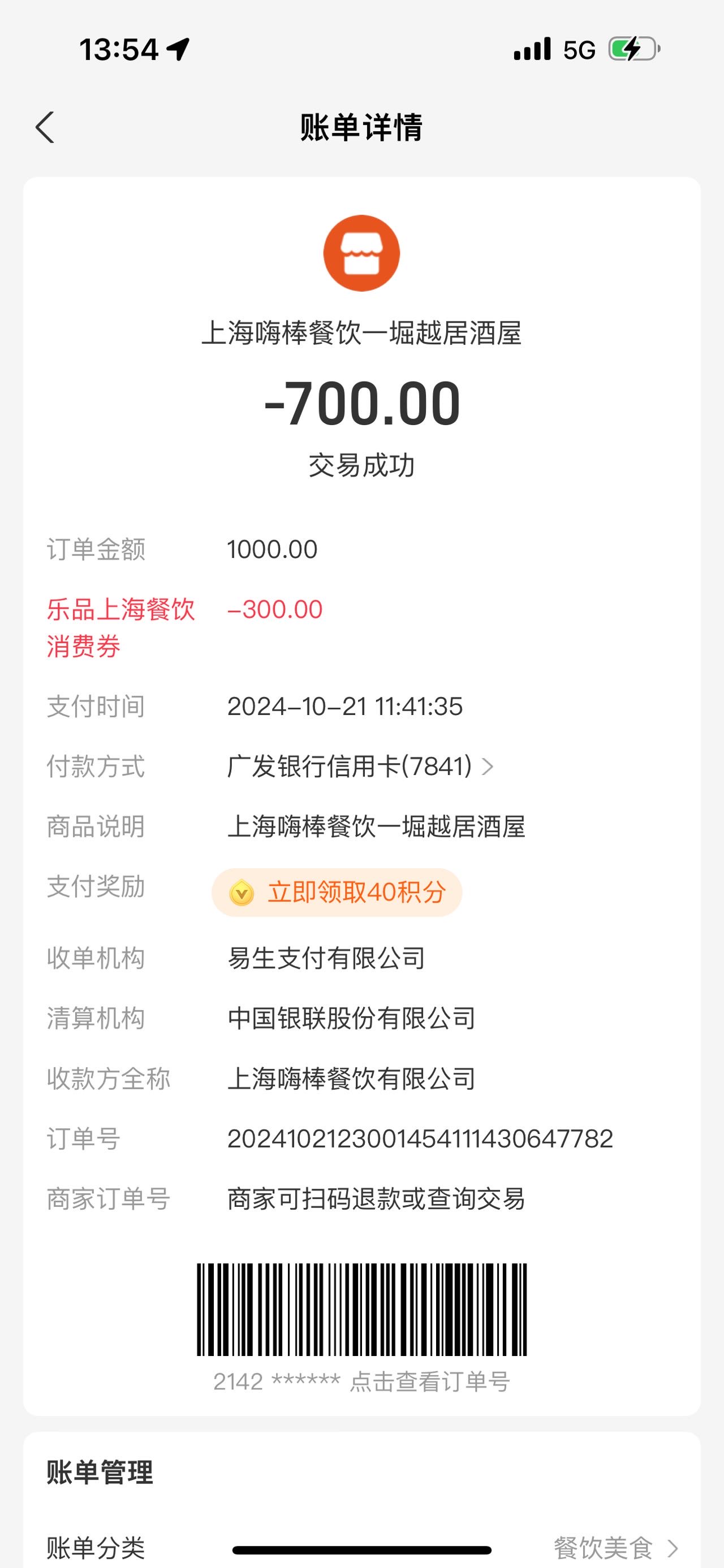Claim 40 points via 立即领取40积分
The width and height of the screenshot is (724, 1568).
[x=337, y=893]
